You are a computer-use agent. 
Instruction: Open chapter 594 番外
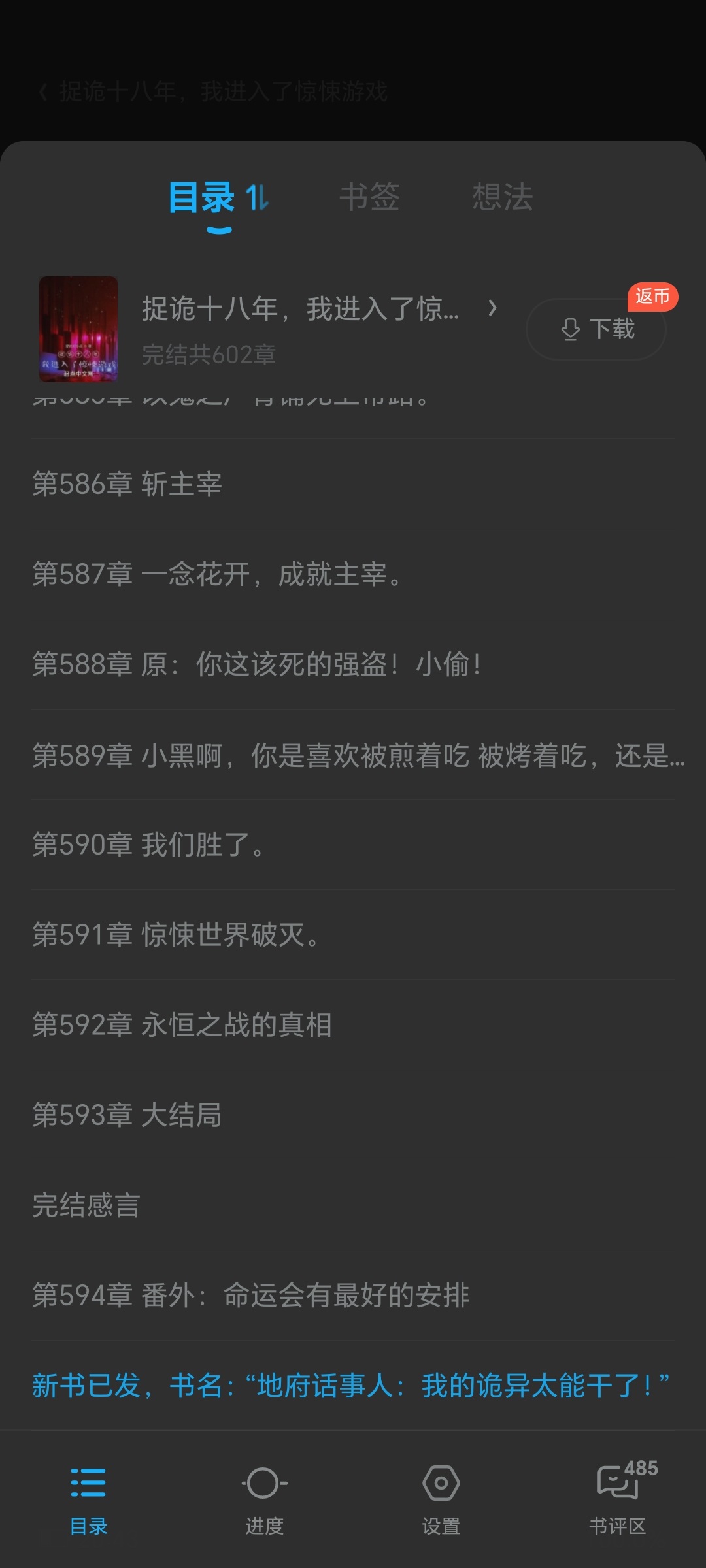[353, 1296]
